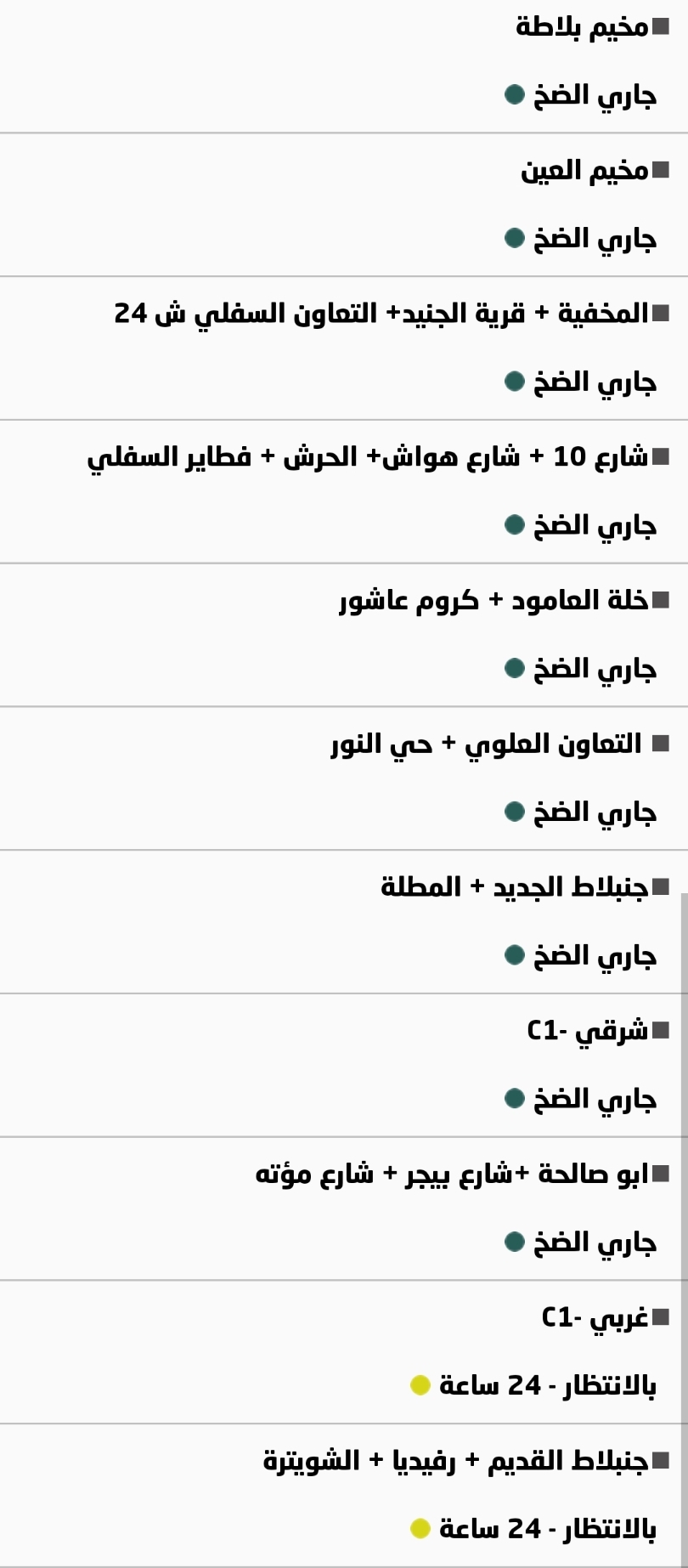Open the مخيم بلاطة area row

(x=583, y=27)
